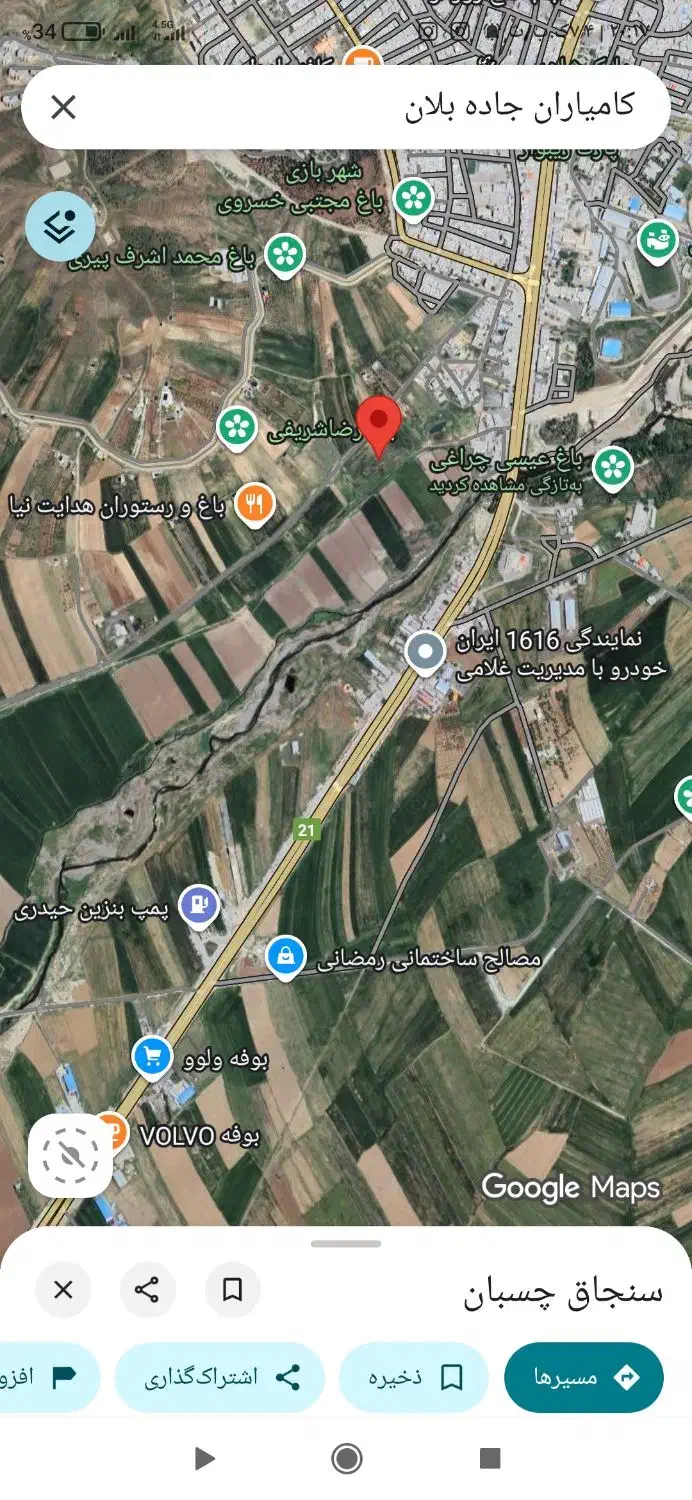
Task: Tap the ذخیره chip
Action: point(414,1377)
